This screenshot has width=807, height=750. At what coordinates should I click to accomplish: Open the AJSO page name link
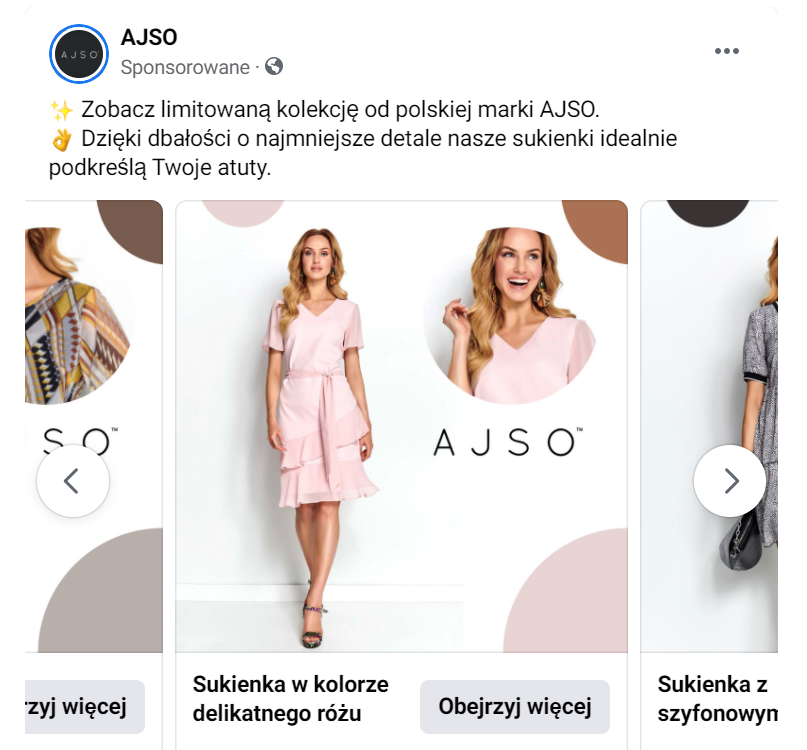pos(148,38)
